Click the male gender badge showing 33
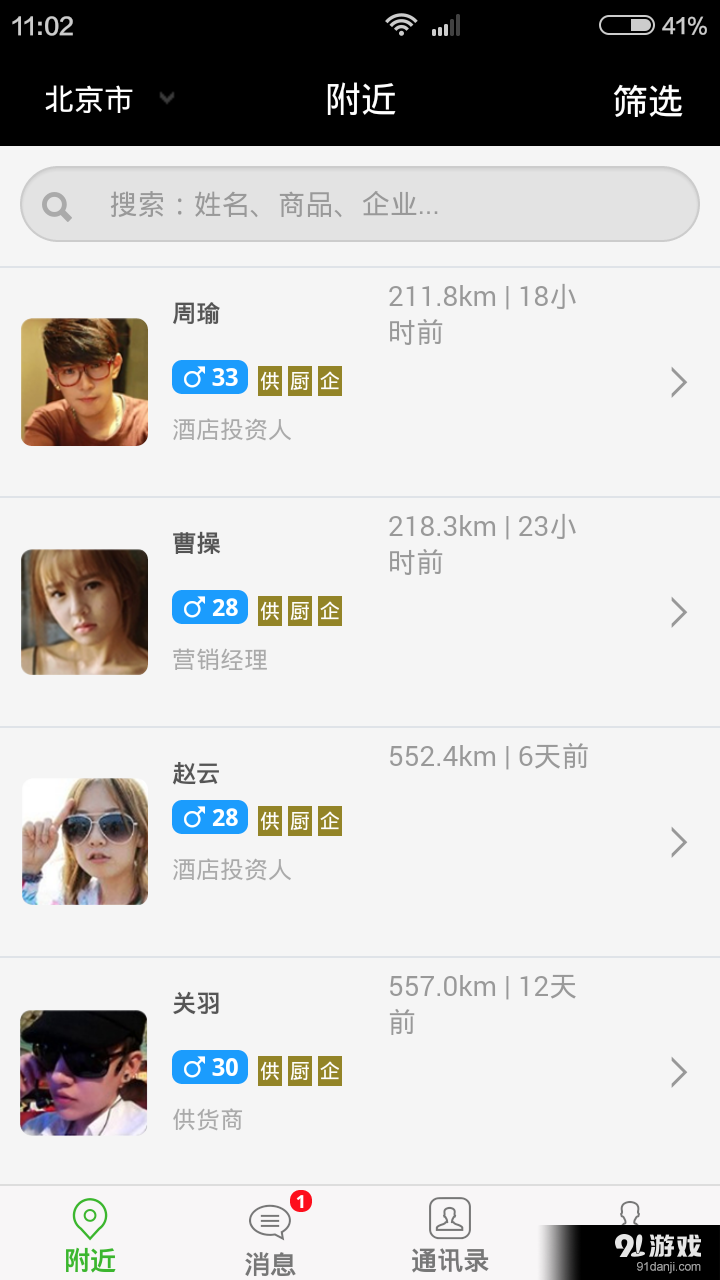The height and width of the screenshot is (1280, 720). [209, 377]
